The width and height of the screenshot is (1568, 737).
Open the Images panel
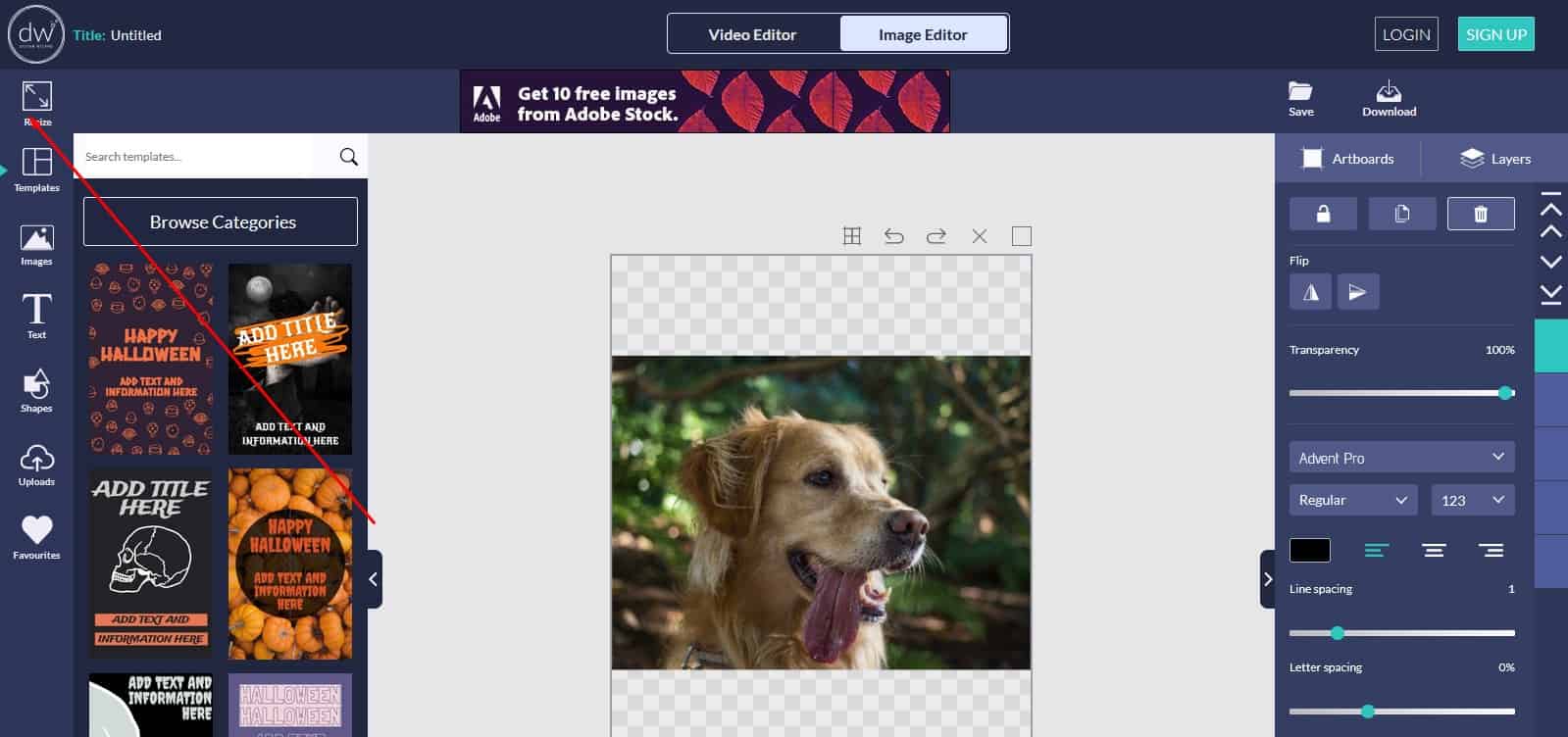tap(36, 245)
